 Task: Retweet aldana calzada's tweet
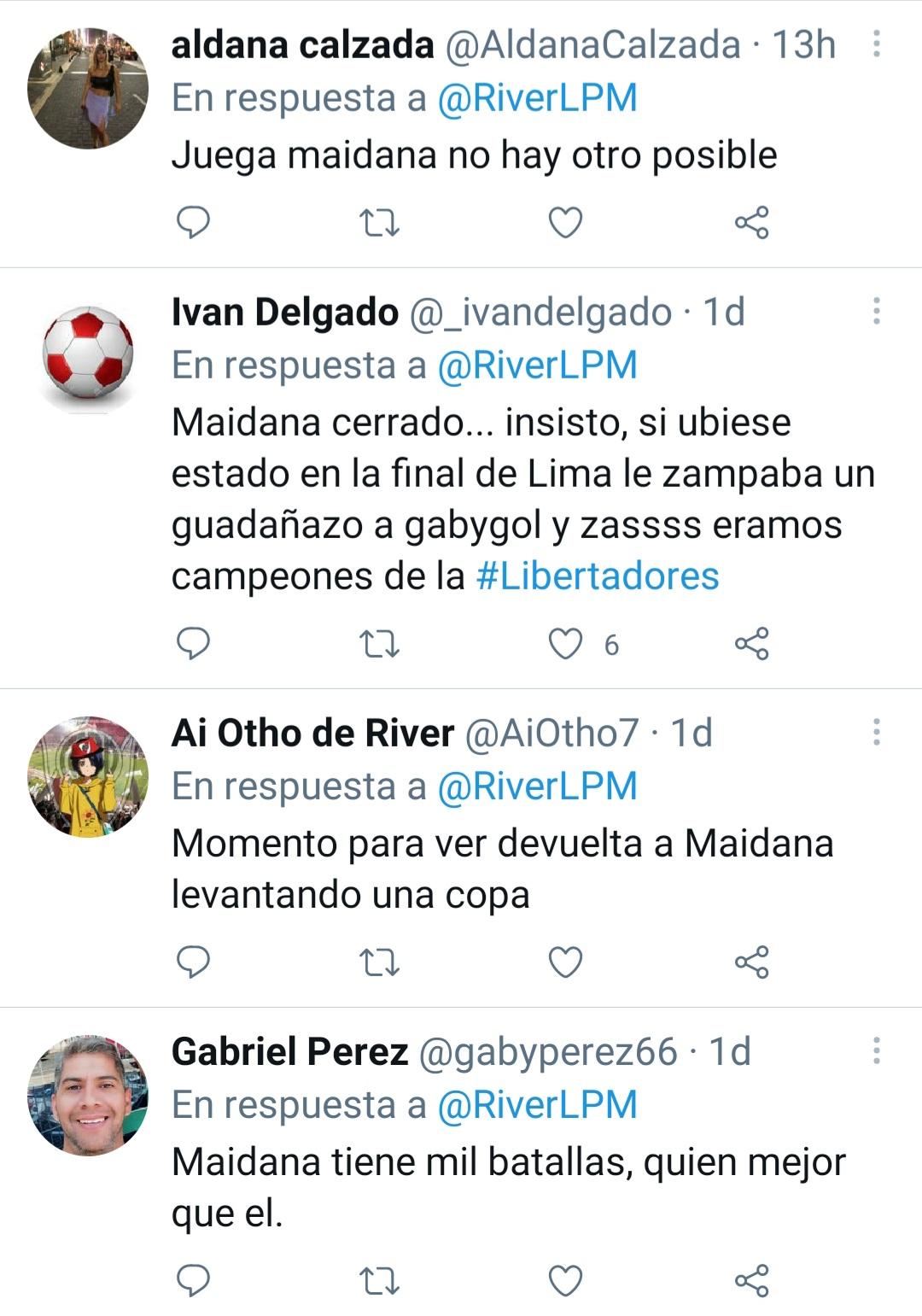379,223
